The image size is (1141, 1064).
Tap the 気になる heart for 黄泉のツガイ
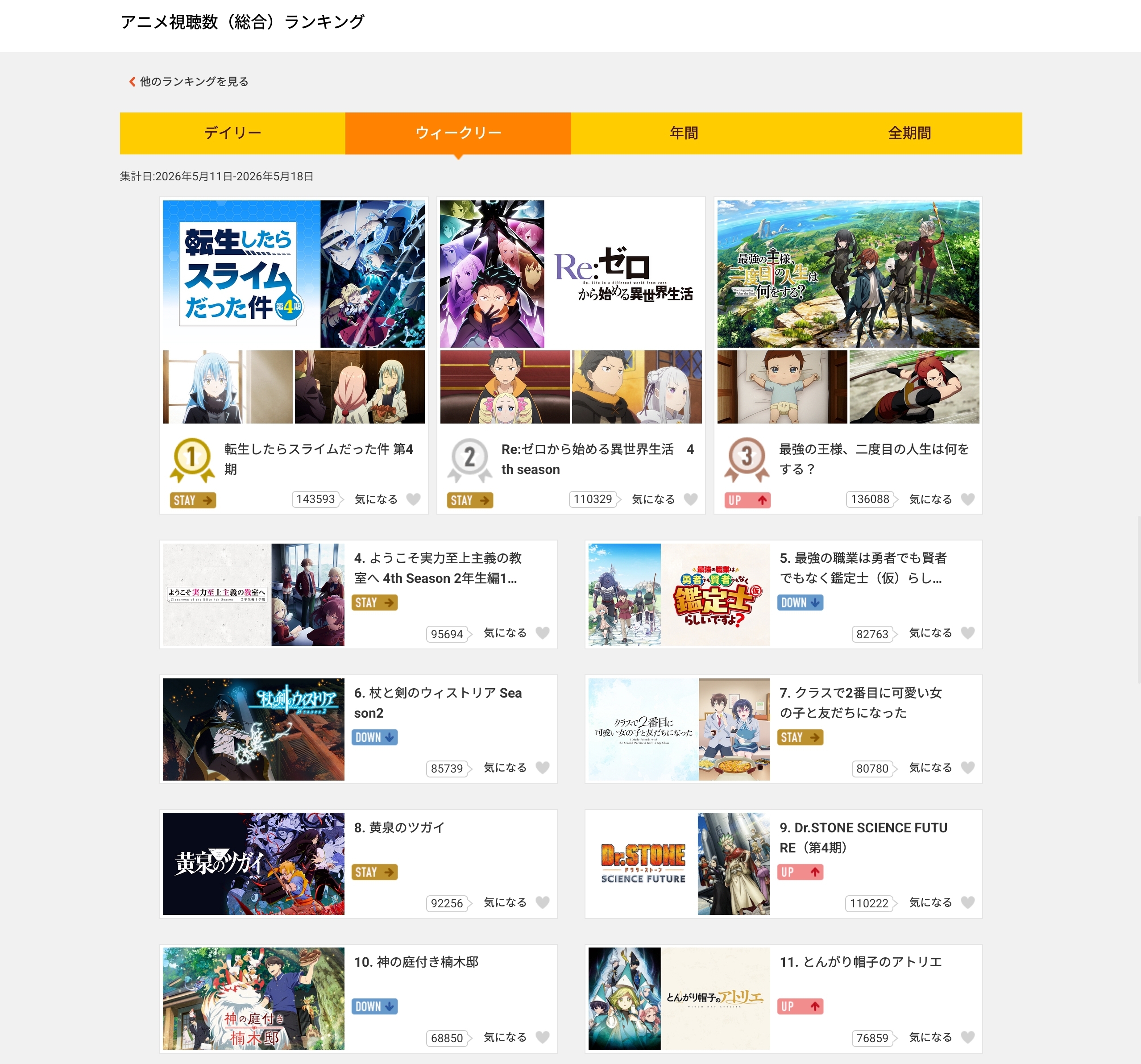pos(542,902)
